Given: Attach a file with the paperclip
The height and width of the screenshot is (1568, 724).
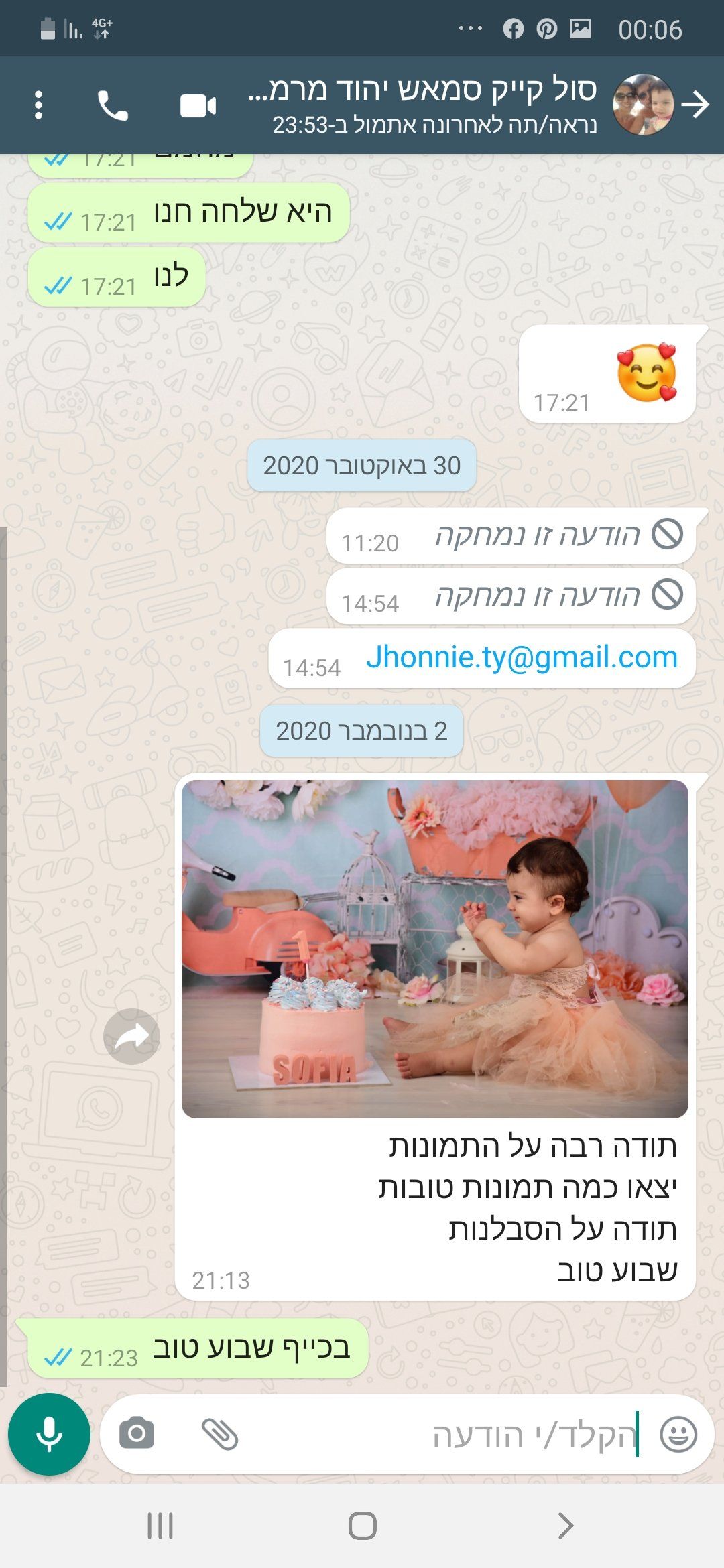Looking at the screenshot, I should pos(220,1434).
